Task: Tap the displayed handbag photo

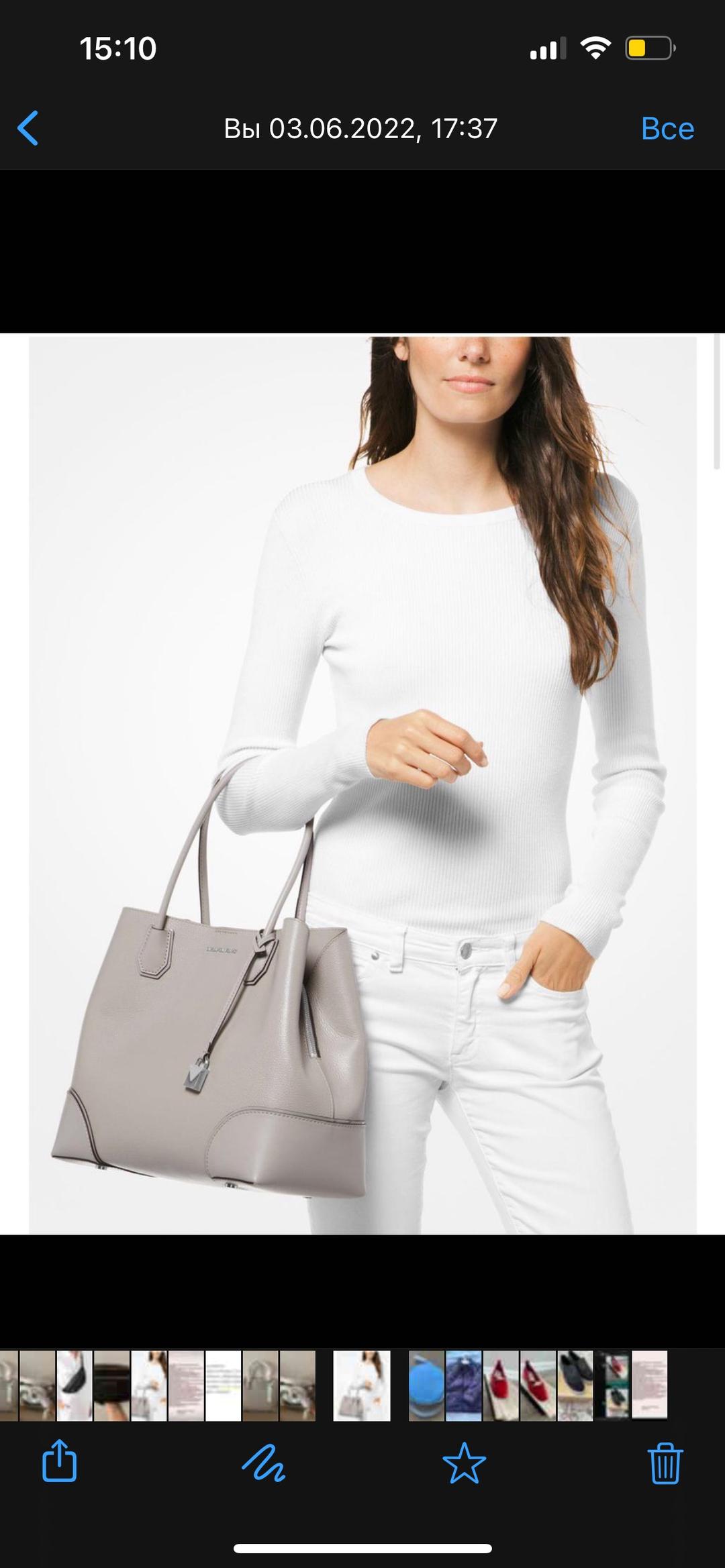Action: coord(362,785)
